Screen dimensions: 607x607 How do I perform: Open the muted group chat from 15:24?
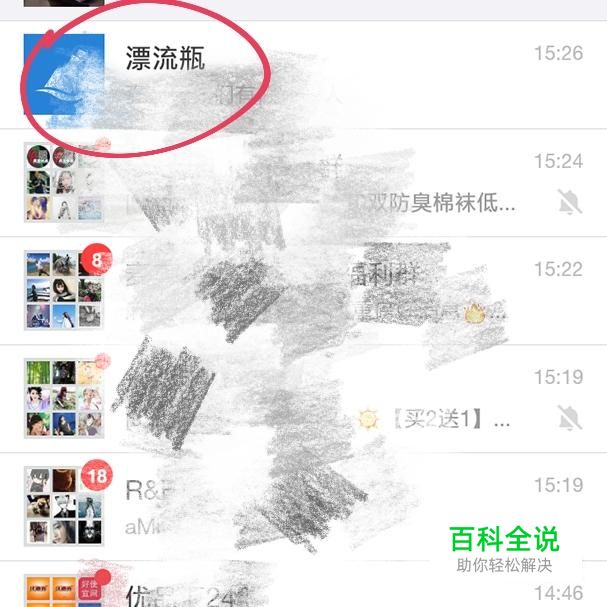(300, 182)
